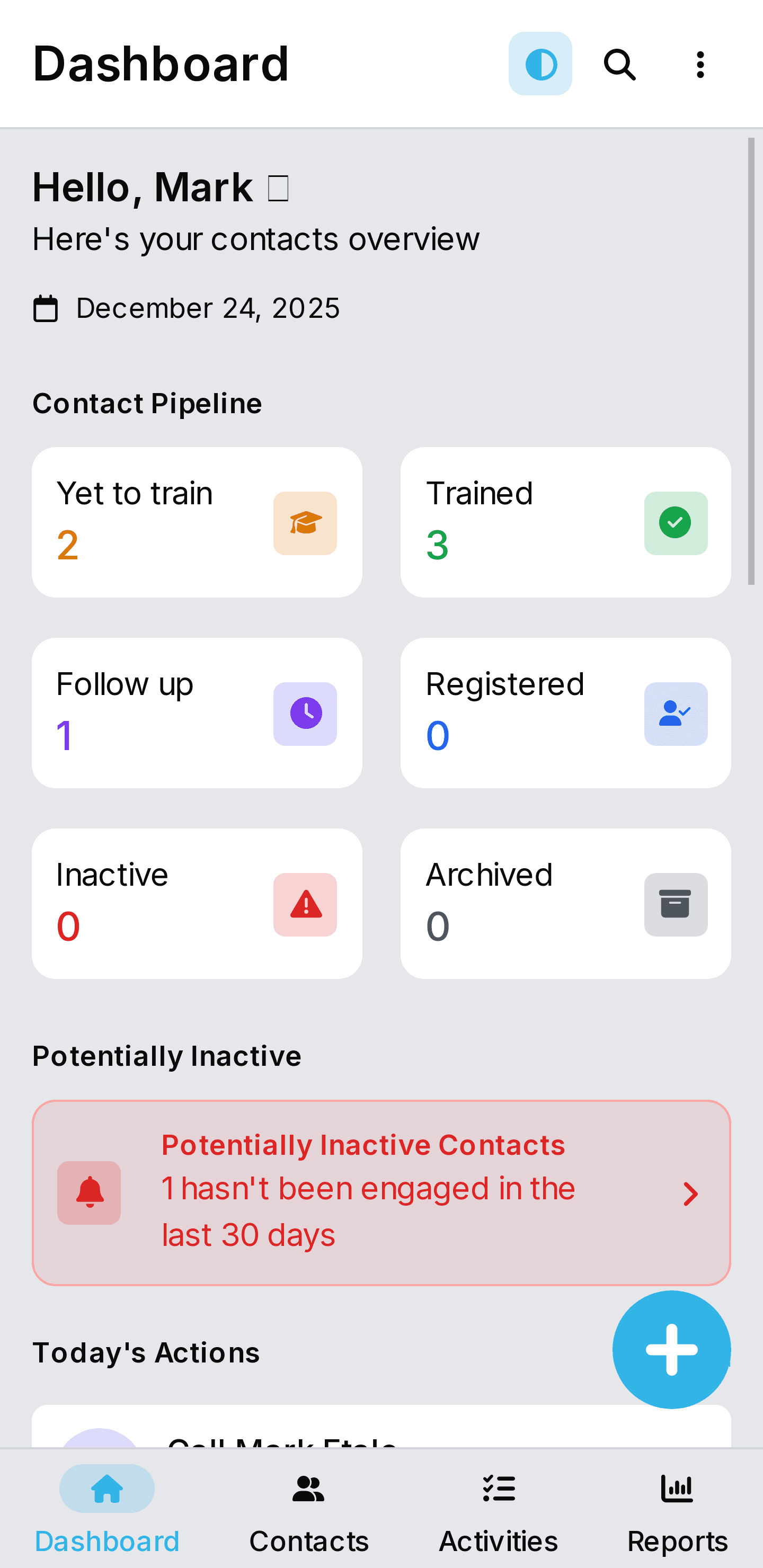Open the Trained contacts card
Screen dimensions: 763x1568
pyautogui.click(x=566, y=522)
